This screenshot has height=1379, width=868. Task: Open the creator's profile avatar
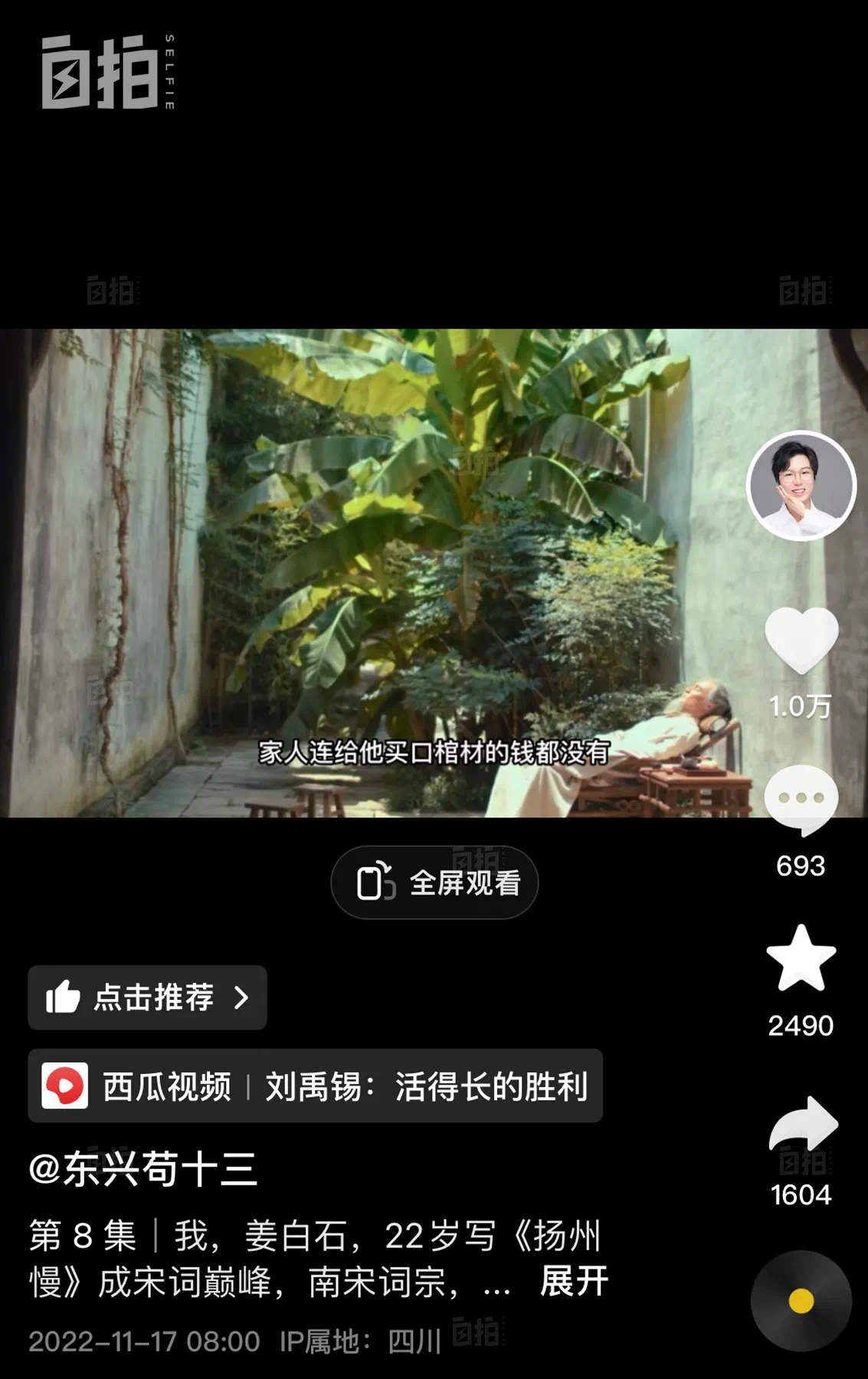[801, 486]
